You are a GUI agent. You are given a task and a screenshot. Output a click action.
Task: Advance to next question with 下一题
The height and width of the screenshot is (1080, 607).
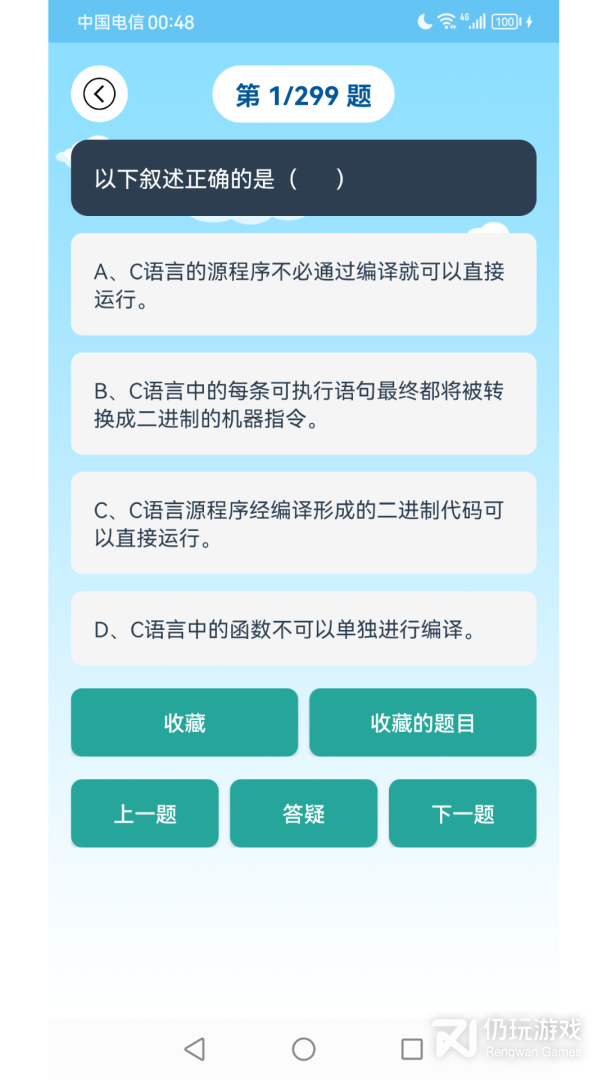(462, 814)
